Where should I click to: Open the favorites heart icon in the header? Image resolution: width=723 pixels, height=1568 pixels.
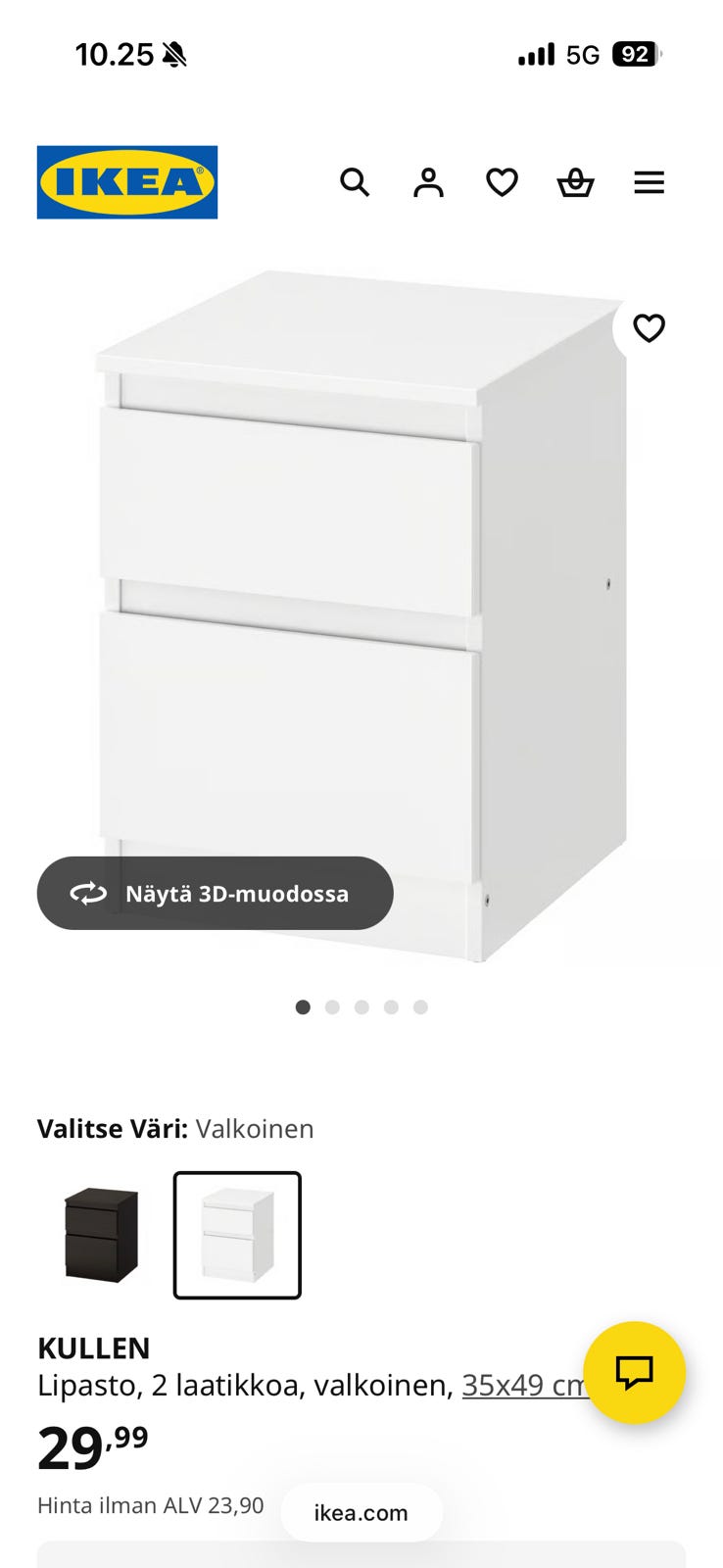pyautogui.click(x=502, y=182)
